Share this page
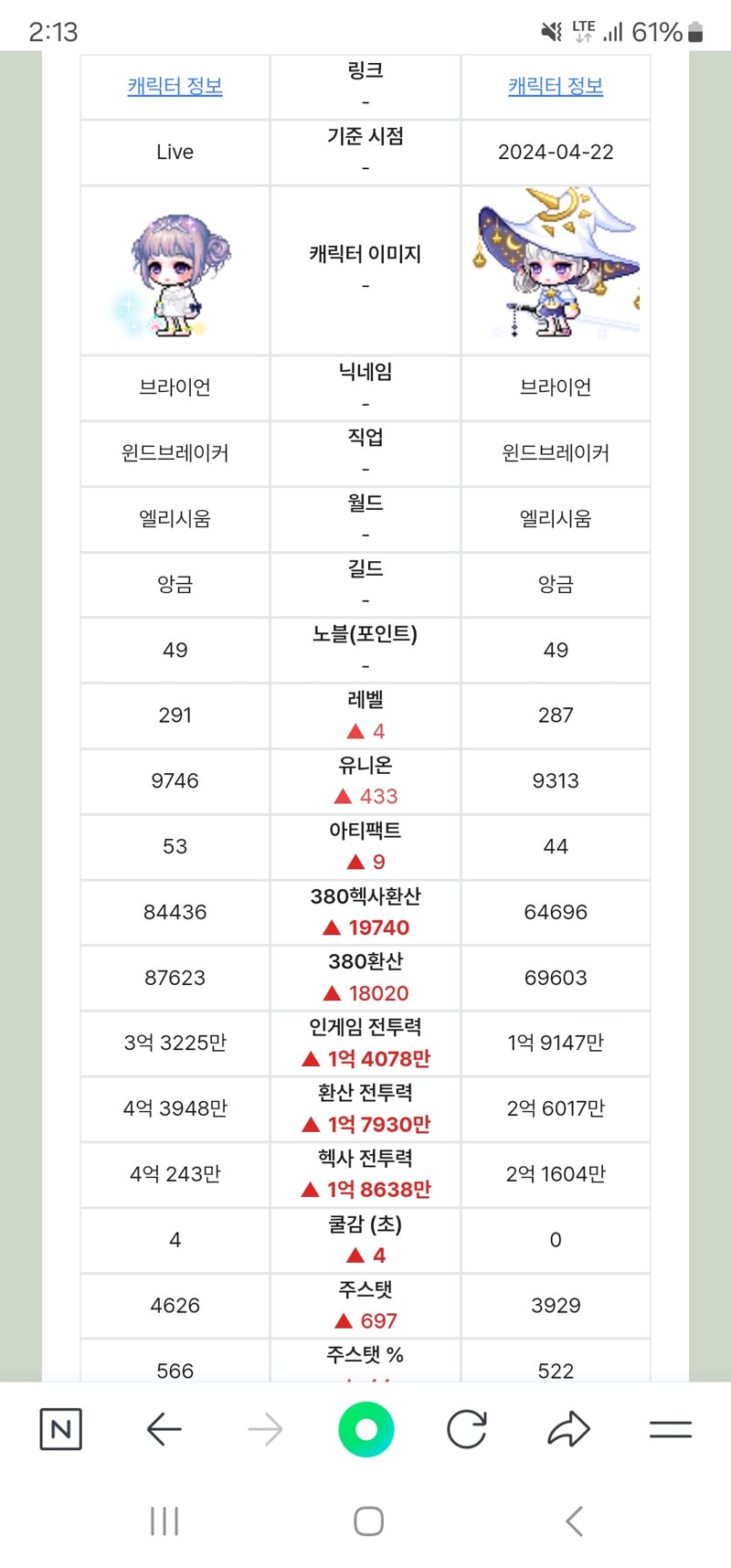Screen dimensions: 731x1568 pyautogui.click(x=568, y=1429)
